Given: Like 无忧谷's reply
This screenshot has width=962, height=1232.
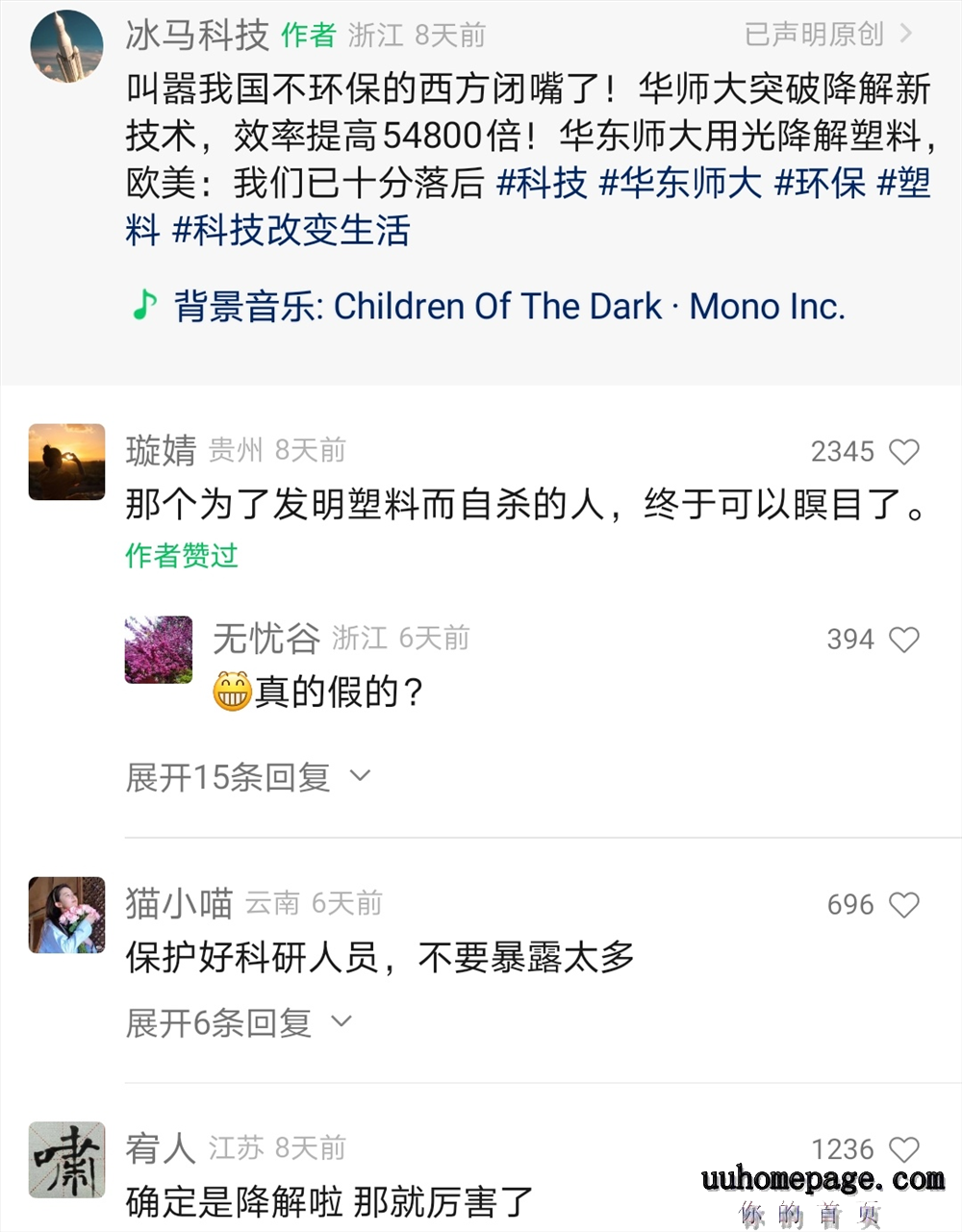Looking at the screenshot, I should (x=903, y=640).
